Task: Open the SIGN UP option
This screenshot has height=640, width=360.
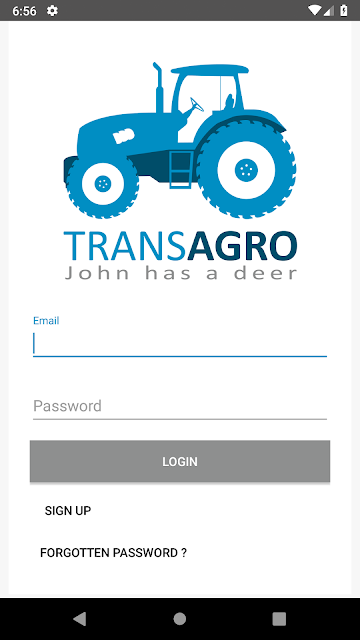Action: click(68, 511)
